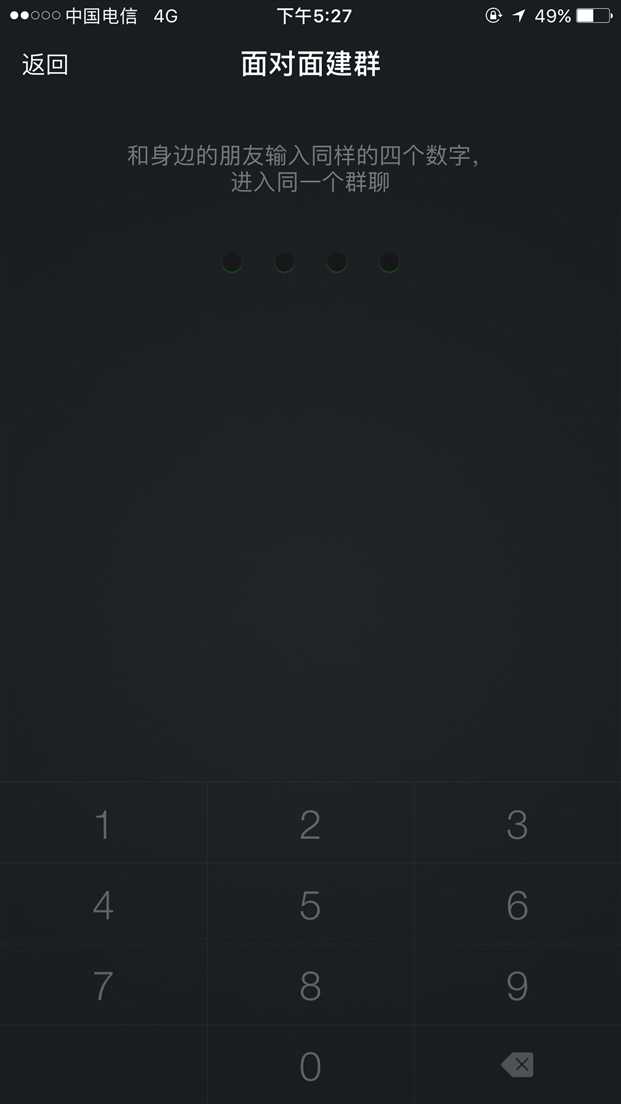Select digit 3 on the keypad

(x=517, y=824)
